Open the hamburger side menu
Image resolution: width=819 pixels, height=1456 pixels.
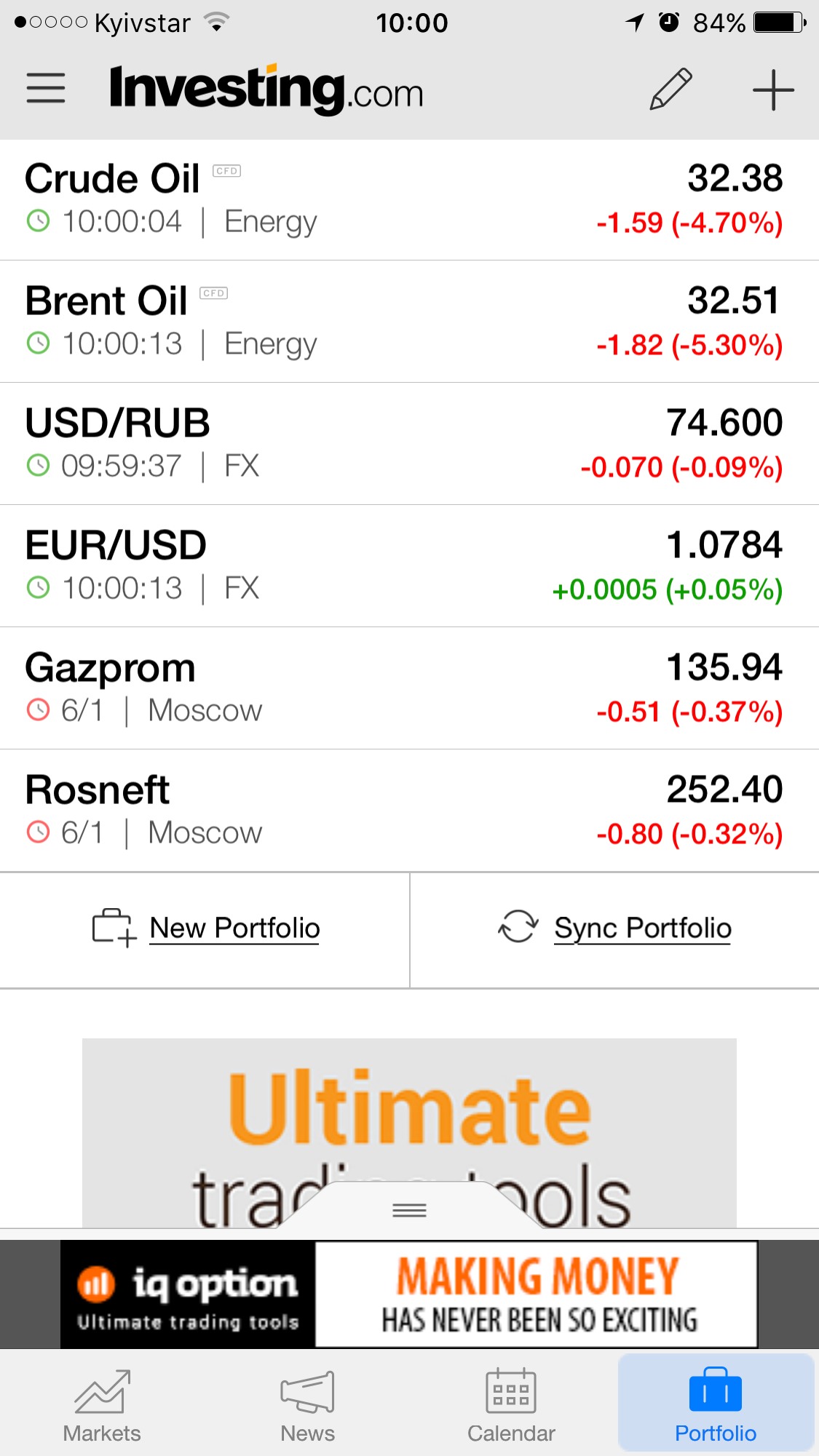46,89
